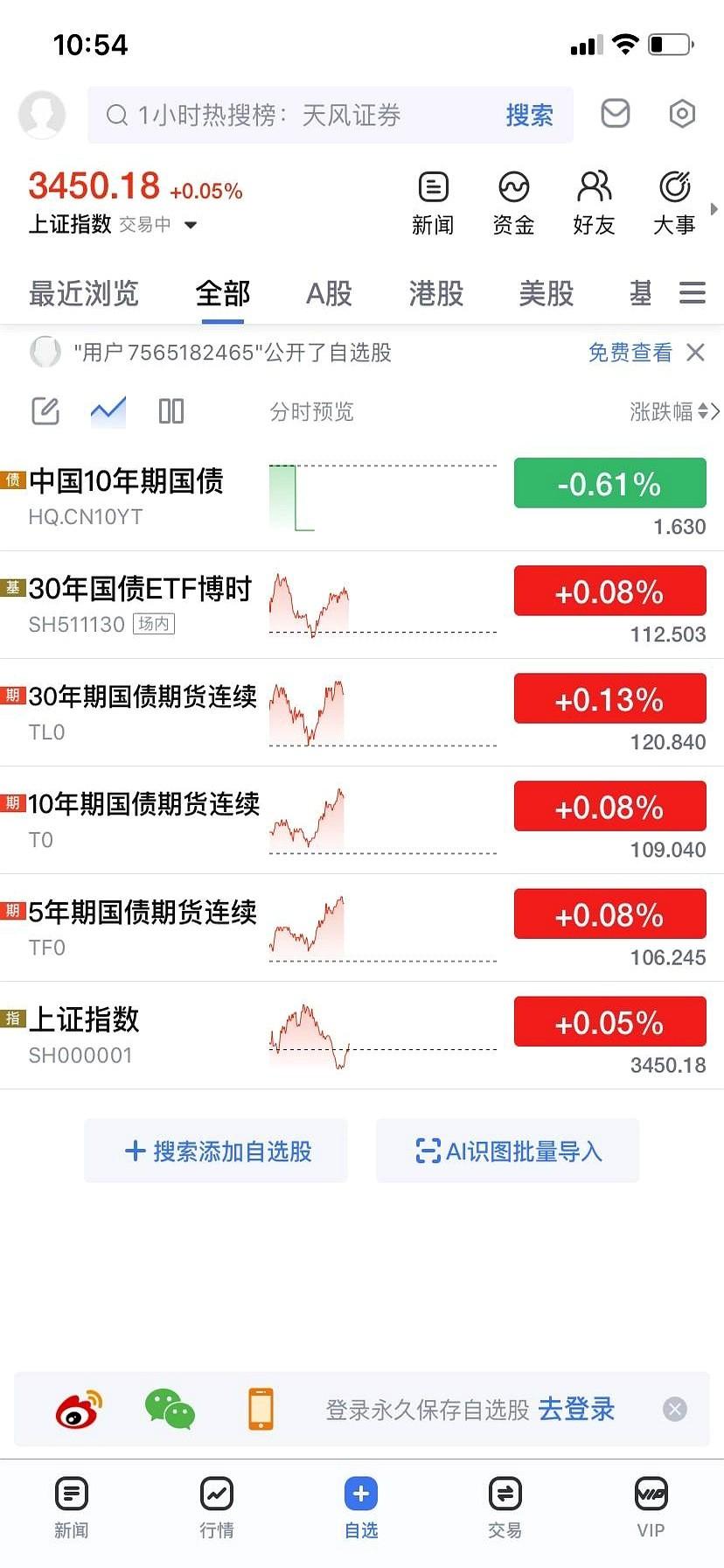Open 30年国债ETF博时 row
This screenshot has width=724, height=1568.
[362, 605]
